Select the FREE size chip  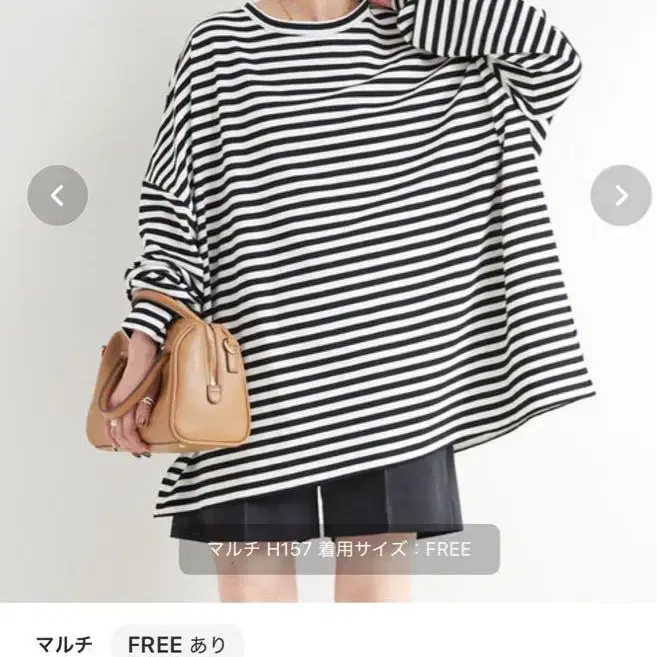(x=177, y=643)
